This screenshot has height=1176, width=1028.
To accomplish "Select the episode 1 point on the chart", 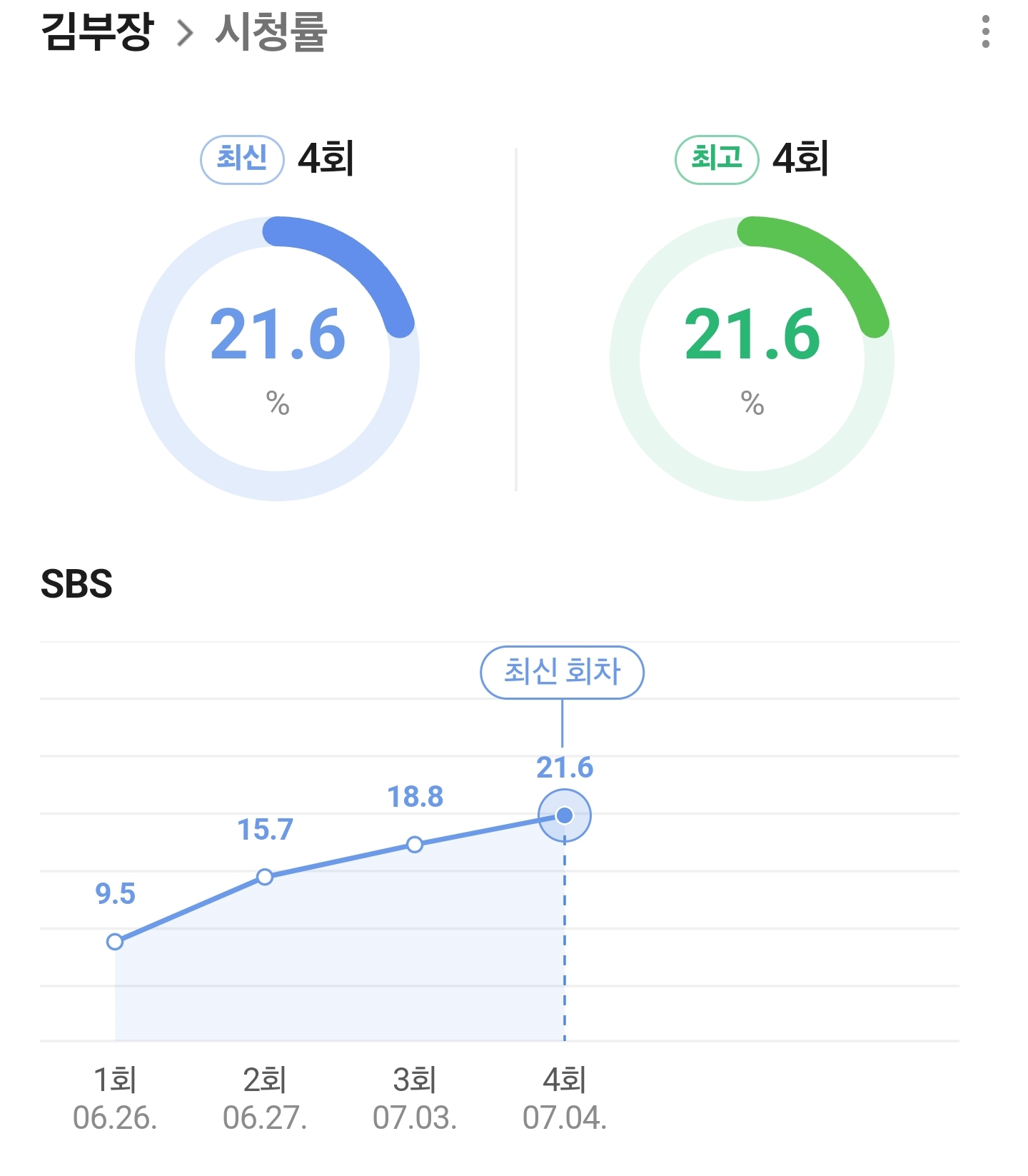I will [x=115, y=942].
